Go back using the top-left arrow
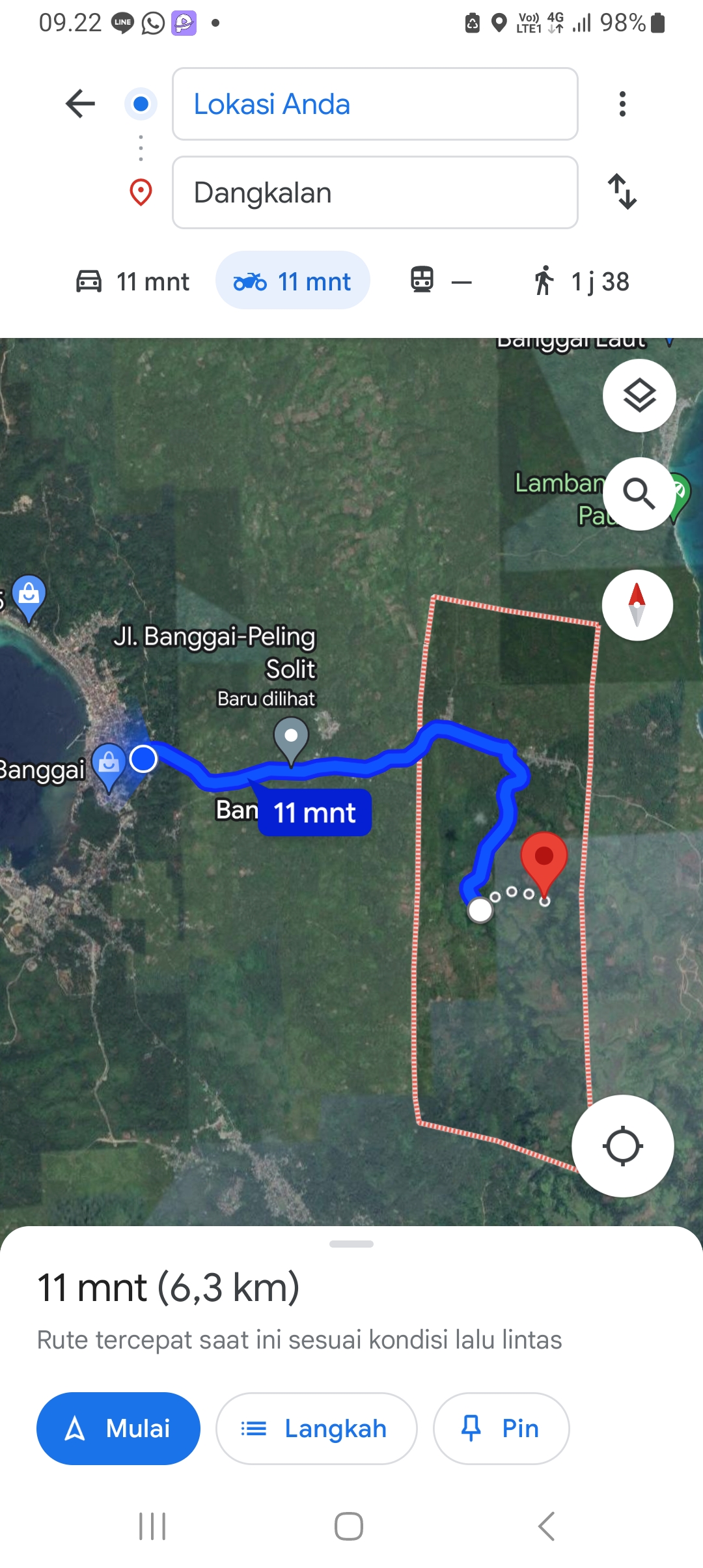The height and width of the screenshot is (1568, 703). (x=81, y=104)
